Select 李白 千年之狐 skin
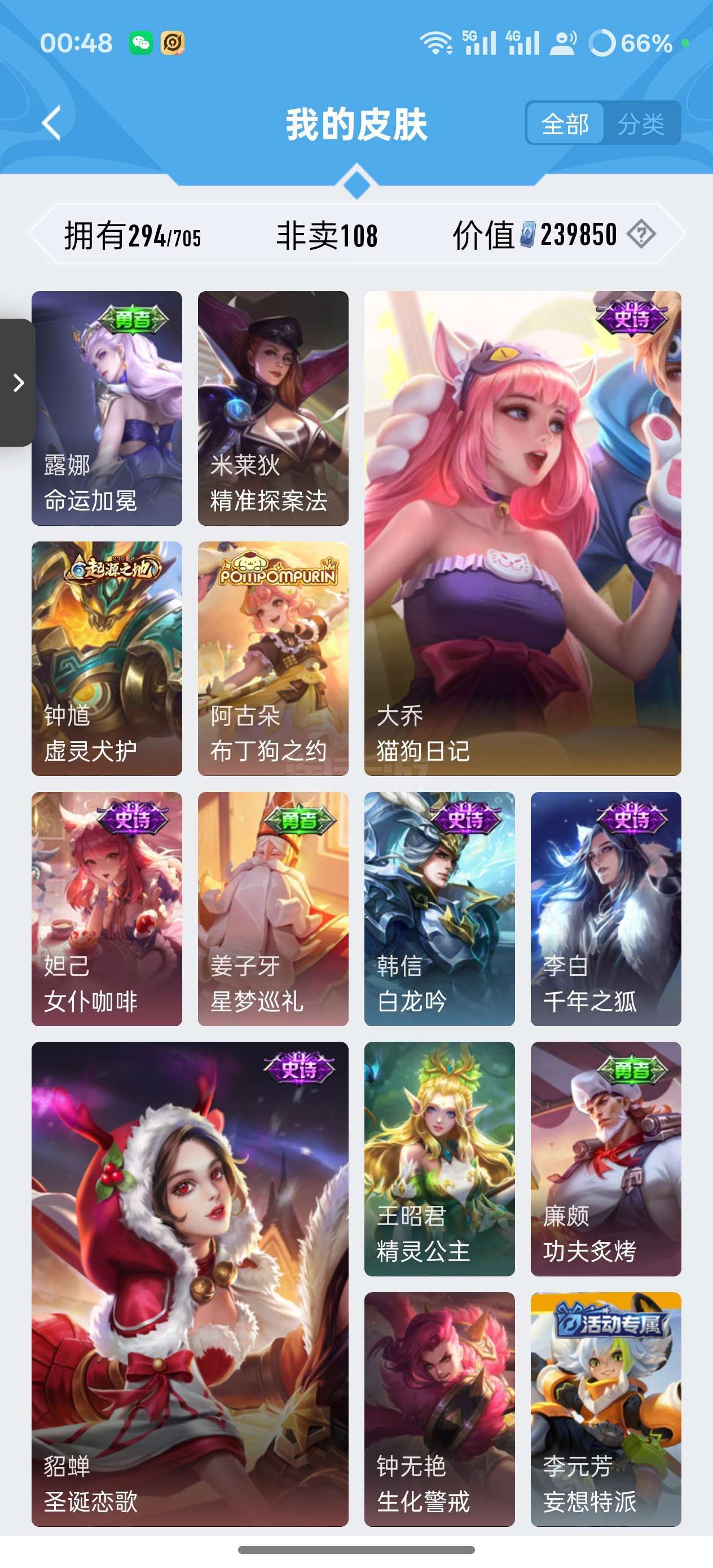Screen dimensions: 713x1568 point(606,909)
